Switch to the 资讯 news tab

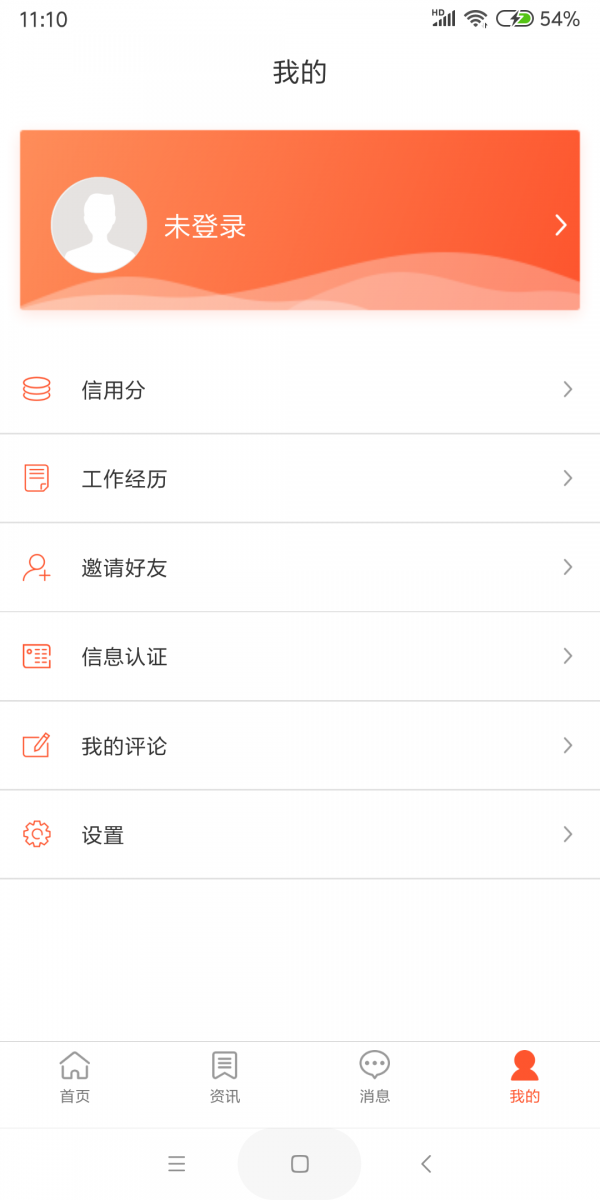pos(225,1078)
